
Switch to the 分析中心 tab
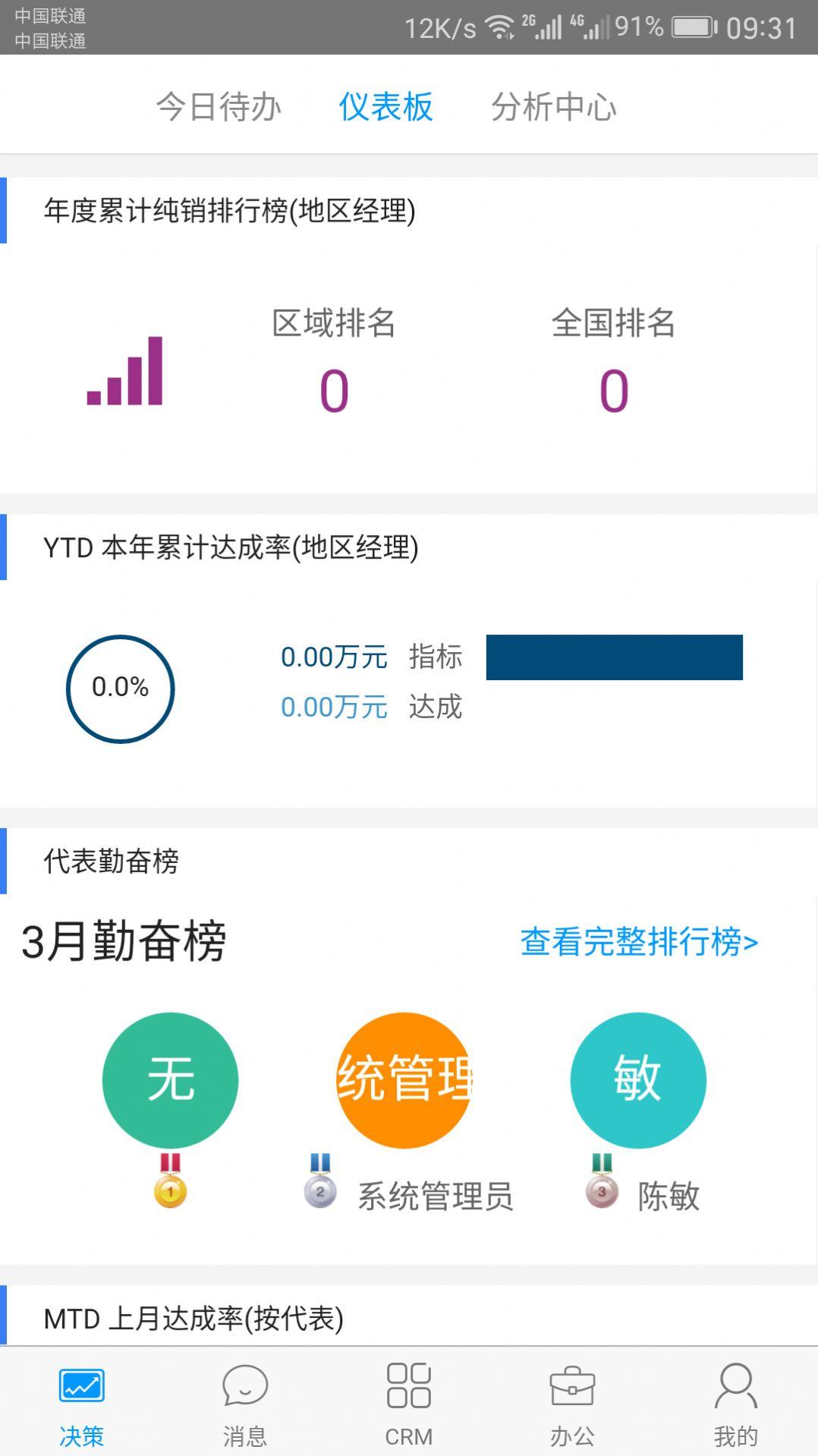click(x=554, y=106)
